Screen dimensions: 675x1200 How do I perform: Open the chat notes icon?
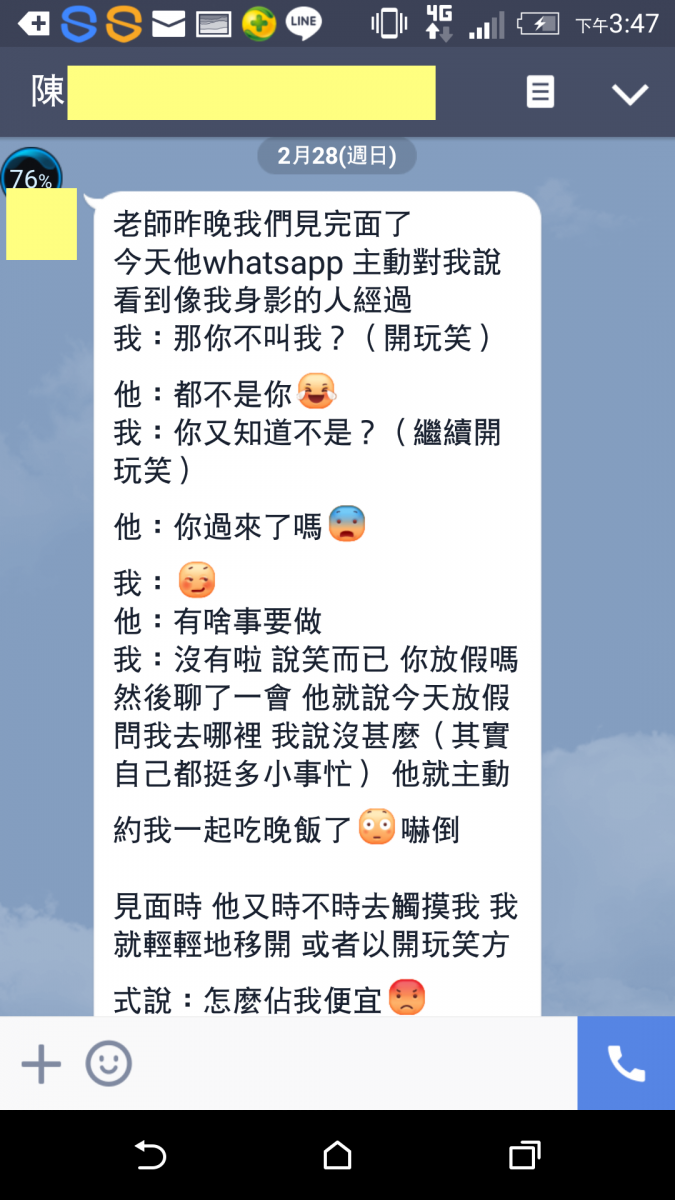click(540, 93)
